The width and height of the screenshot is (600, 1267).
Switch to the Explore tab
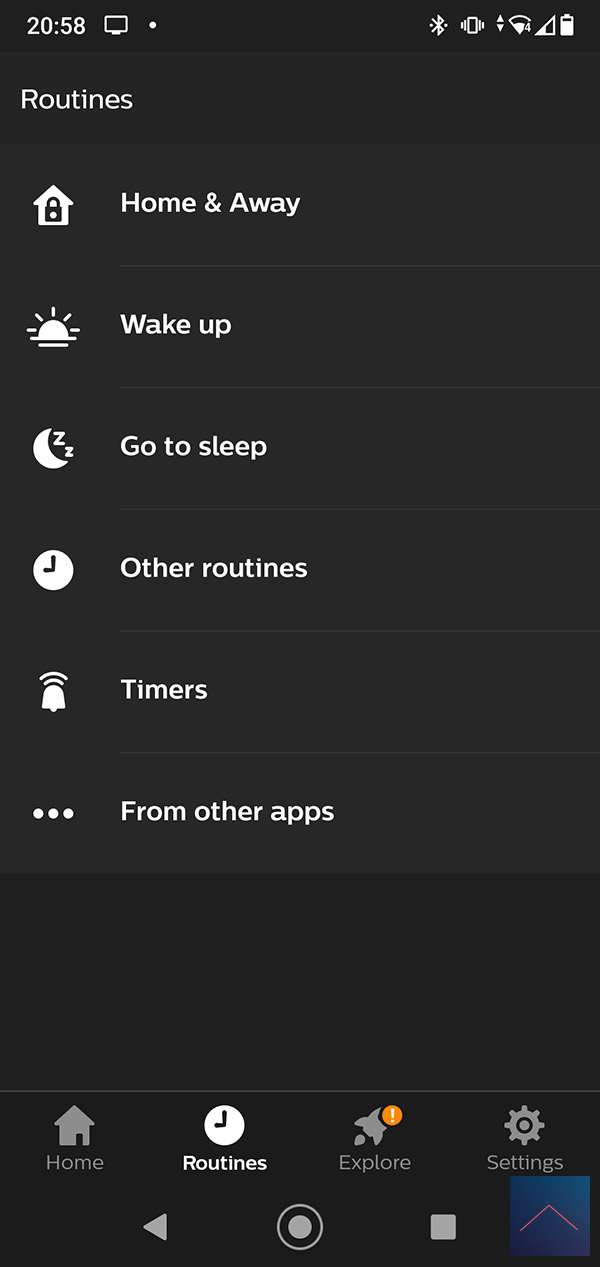375,1139
